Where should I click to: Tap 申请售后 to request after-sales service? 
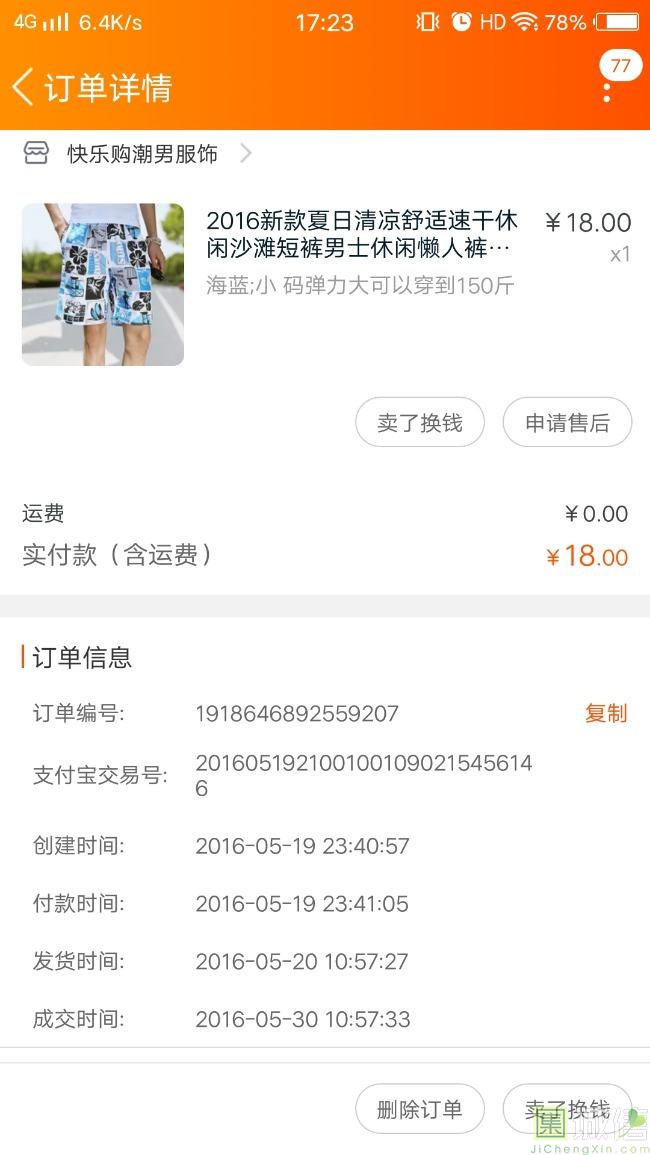point(567,423)
